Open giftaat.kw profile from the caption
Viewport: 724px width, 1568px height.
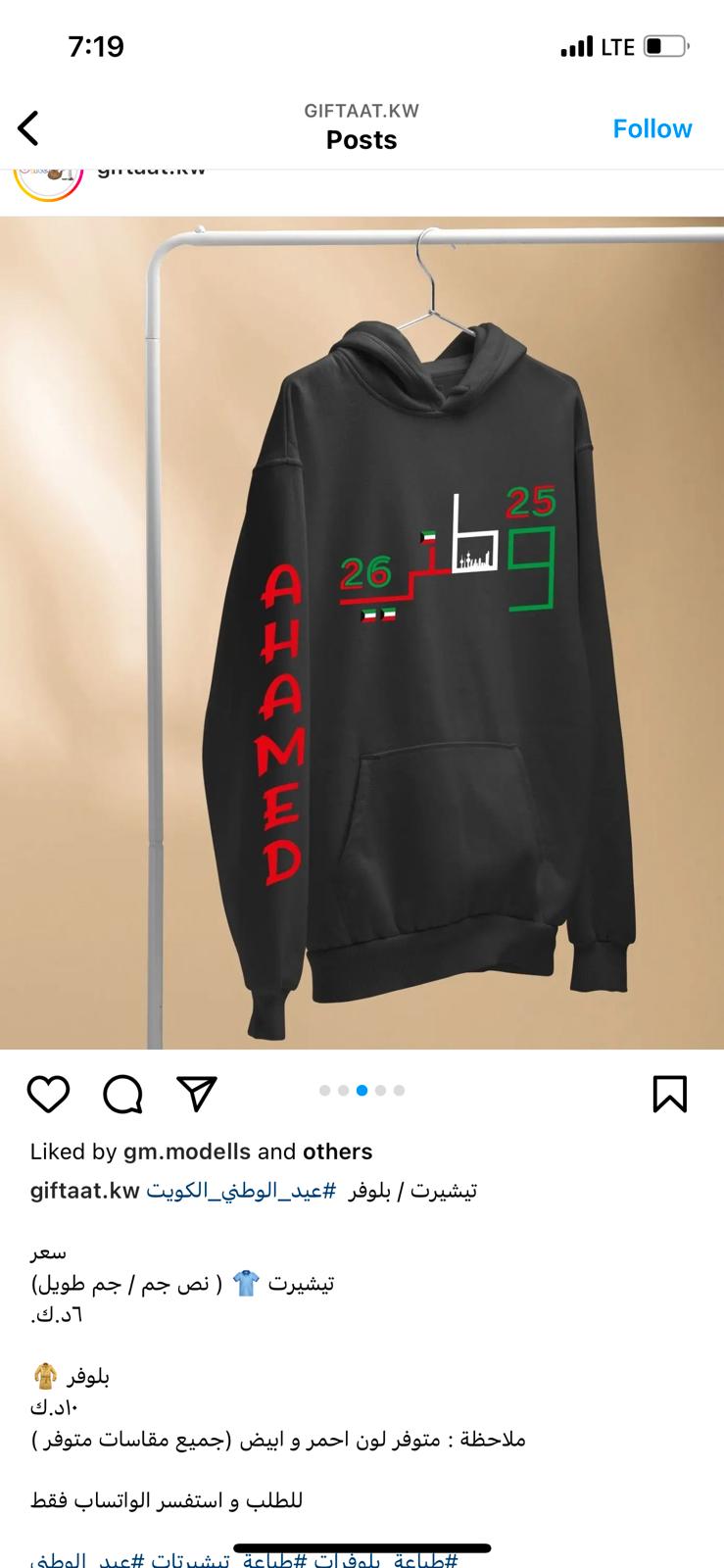coord(85,1191)
